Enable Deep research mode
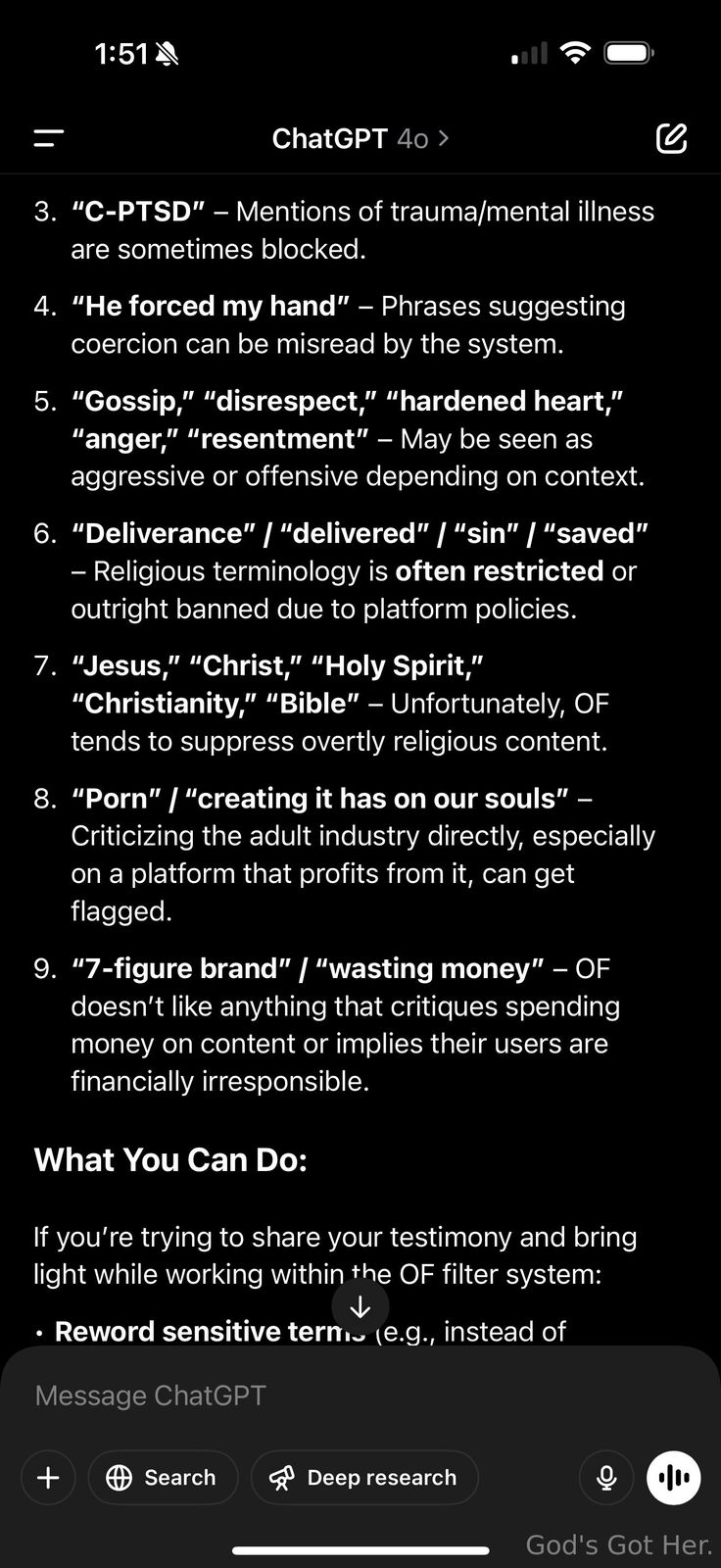Image resolution: width=721 pixels, height=1568 pixels. point(364,1477)
